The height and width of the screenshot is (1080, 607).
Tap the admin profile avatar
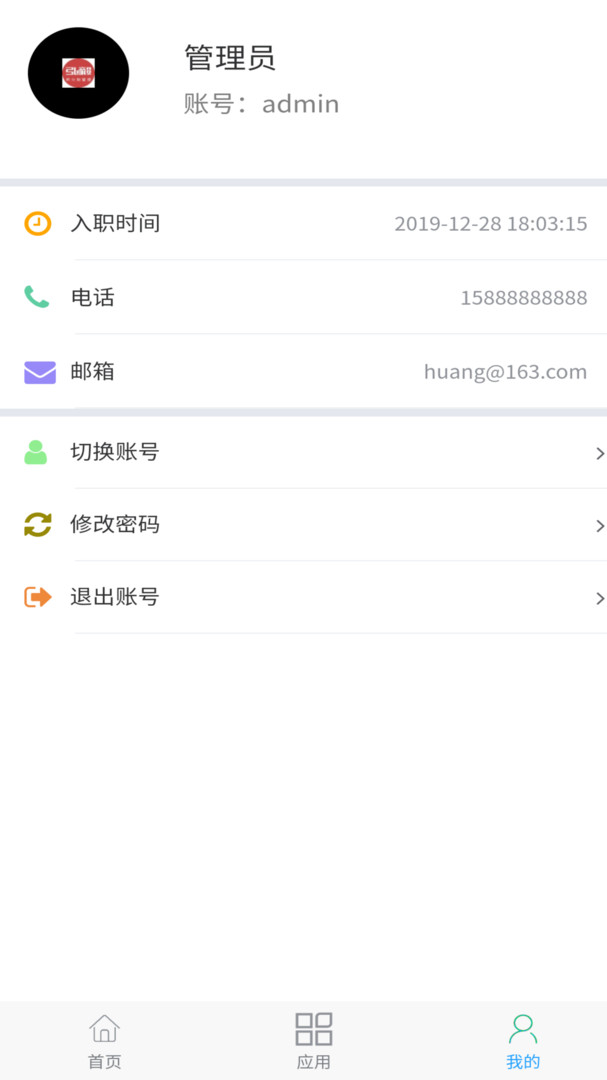79,73
